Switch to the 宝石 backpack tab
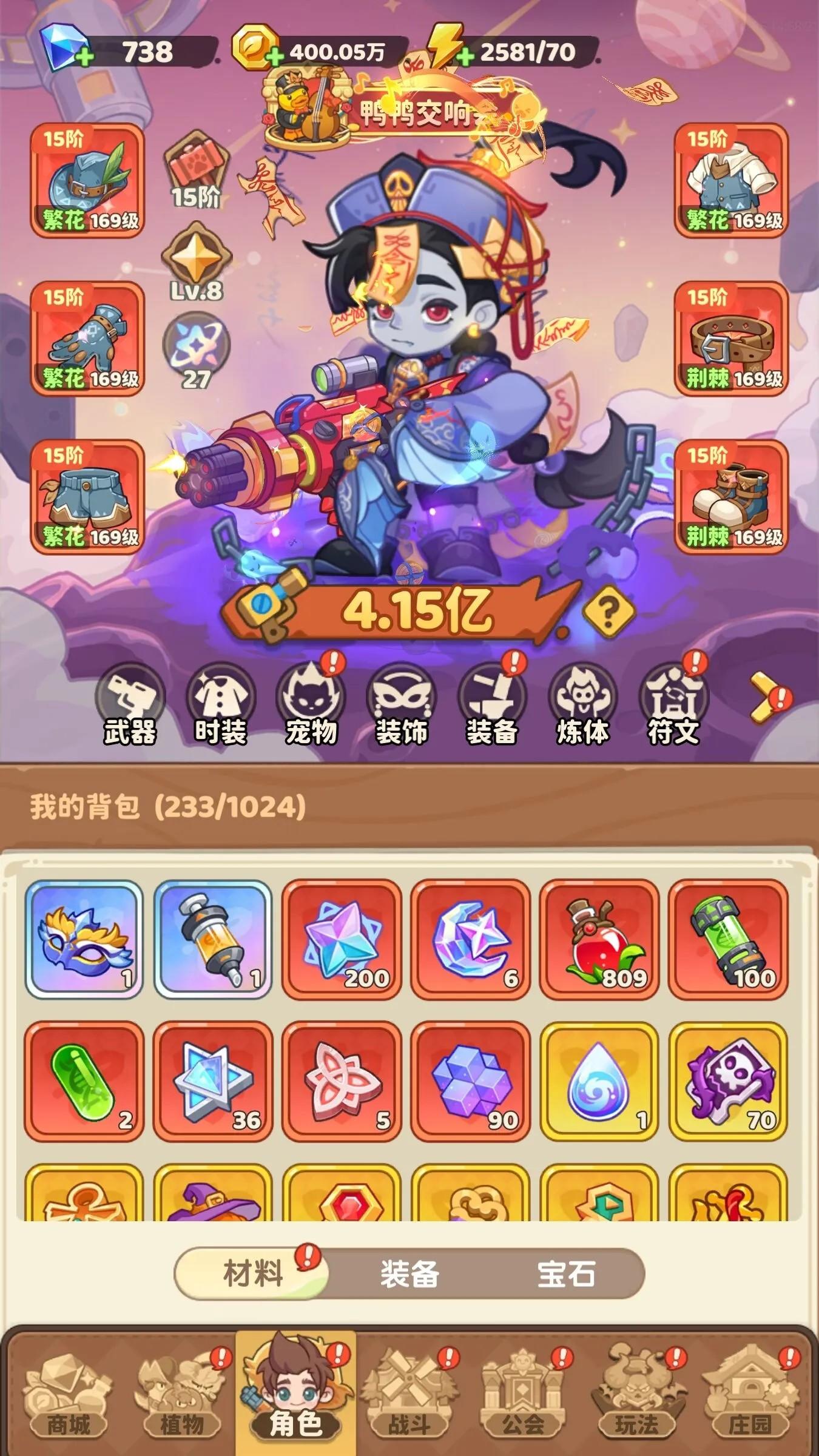This screenshot has width=819, height=1456. point(567,1271)
